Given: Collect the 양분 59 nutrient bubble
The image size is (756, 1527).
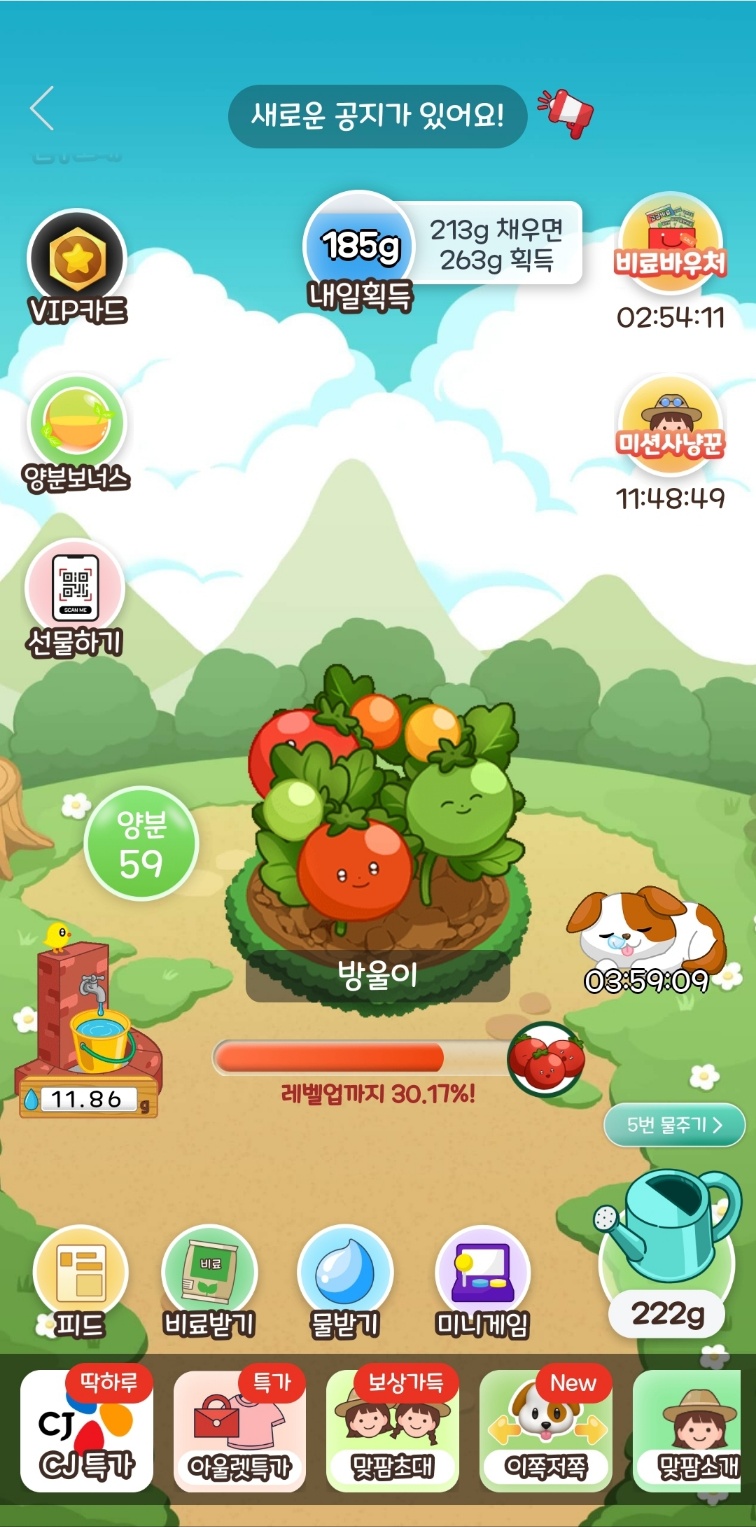Looking at the screenshot, I should [141, 843].
